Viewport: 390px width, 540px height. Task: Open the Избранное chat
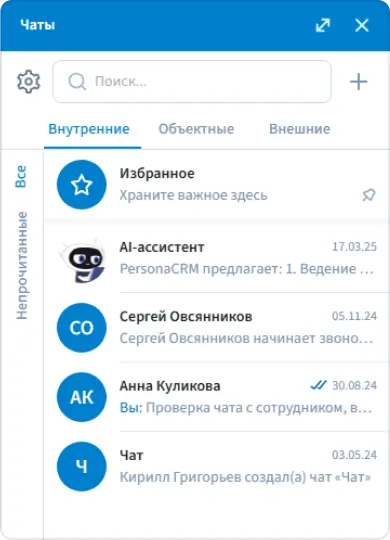pyautogui.click(x=217, y=185)
